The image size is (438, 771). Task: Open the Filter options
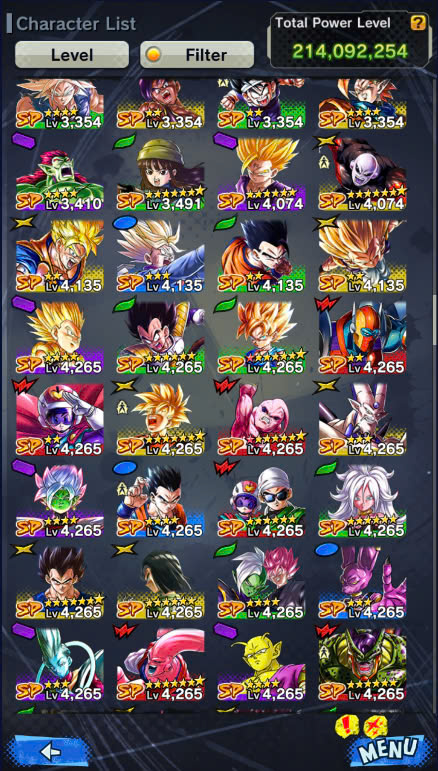tap(197, 55)
